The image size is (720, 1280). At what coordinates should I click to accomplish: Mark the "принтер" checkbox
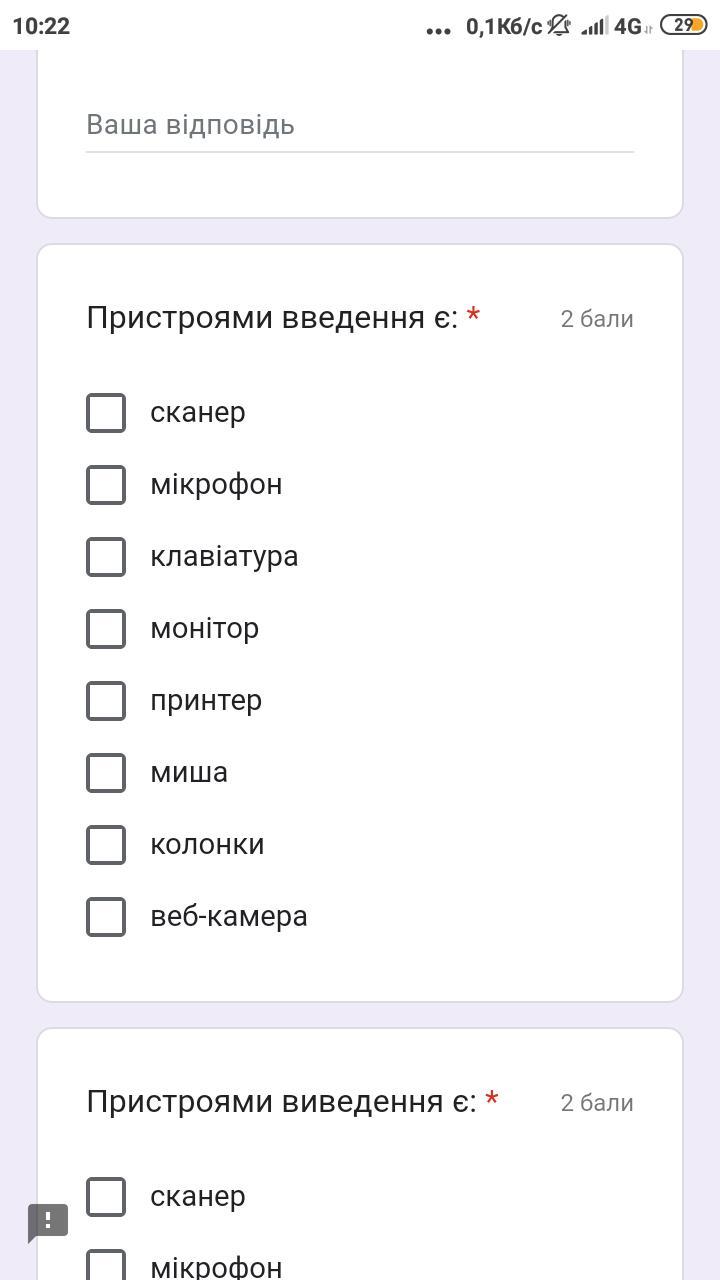(x=106, y=701)
